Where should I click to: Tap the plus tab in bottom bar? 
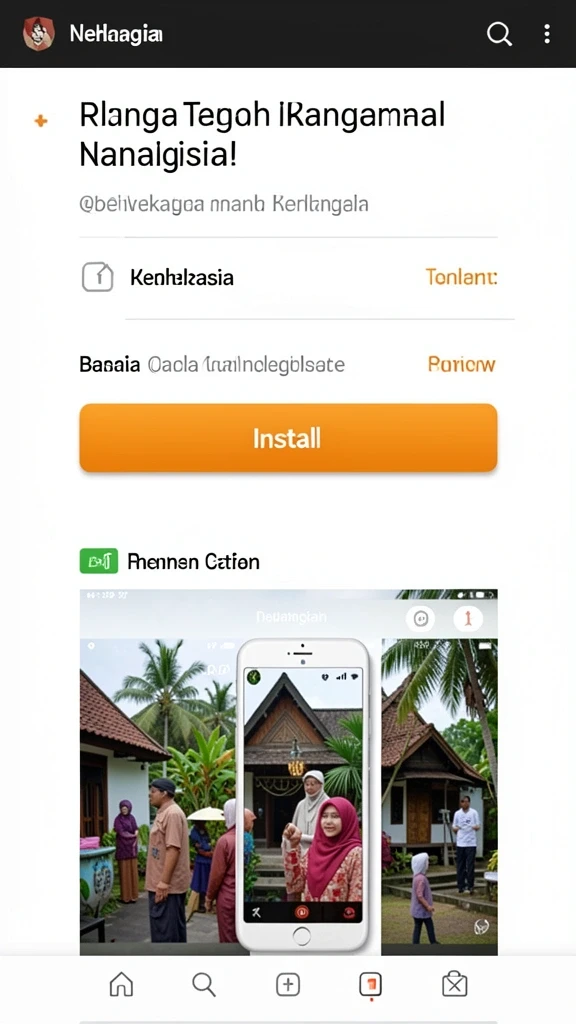tap(287, 984)
